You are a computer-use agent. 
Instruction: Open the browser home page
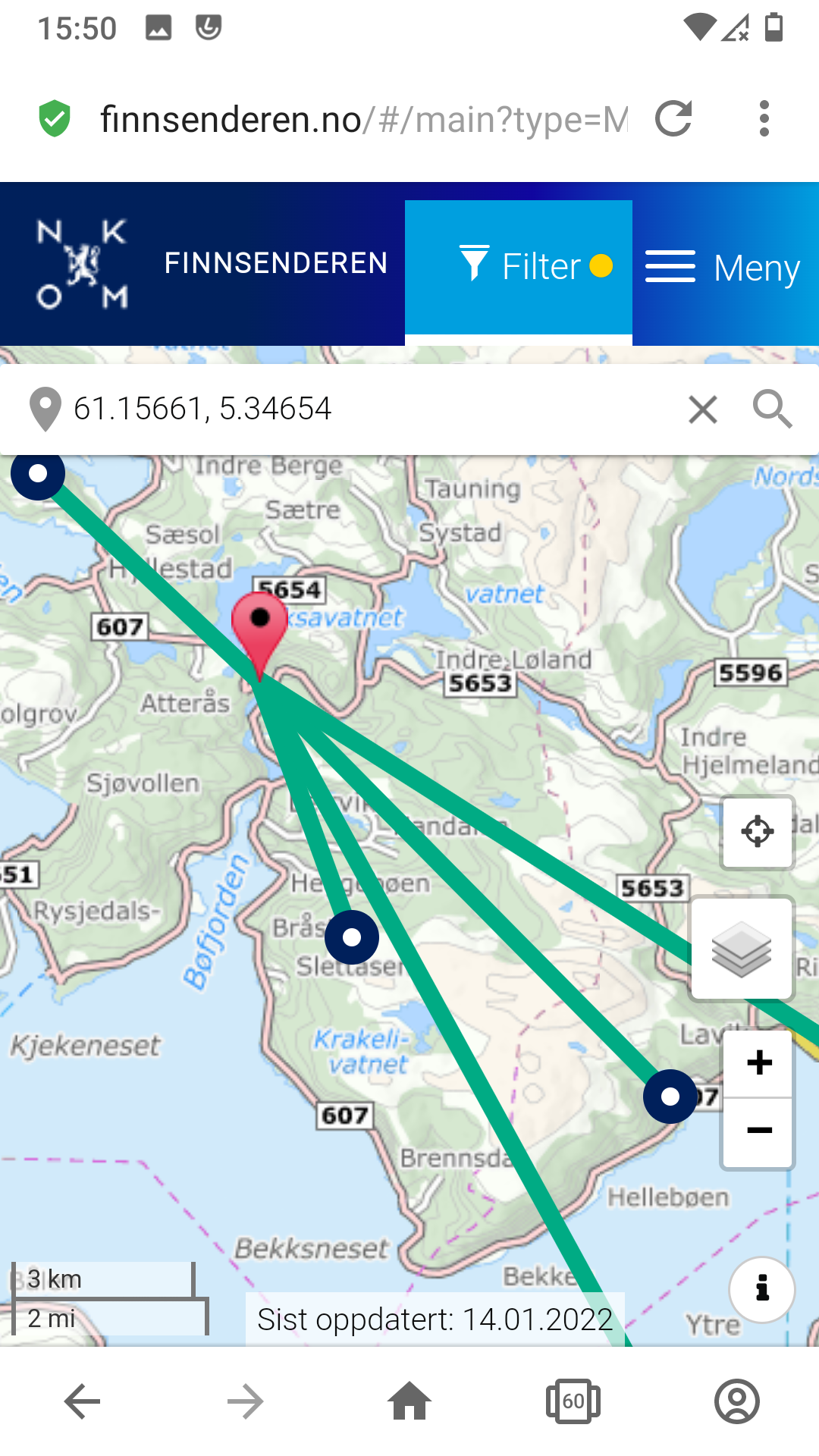pos(409,1401)
